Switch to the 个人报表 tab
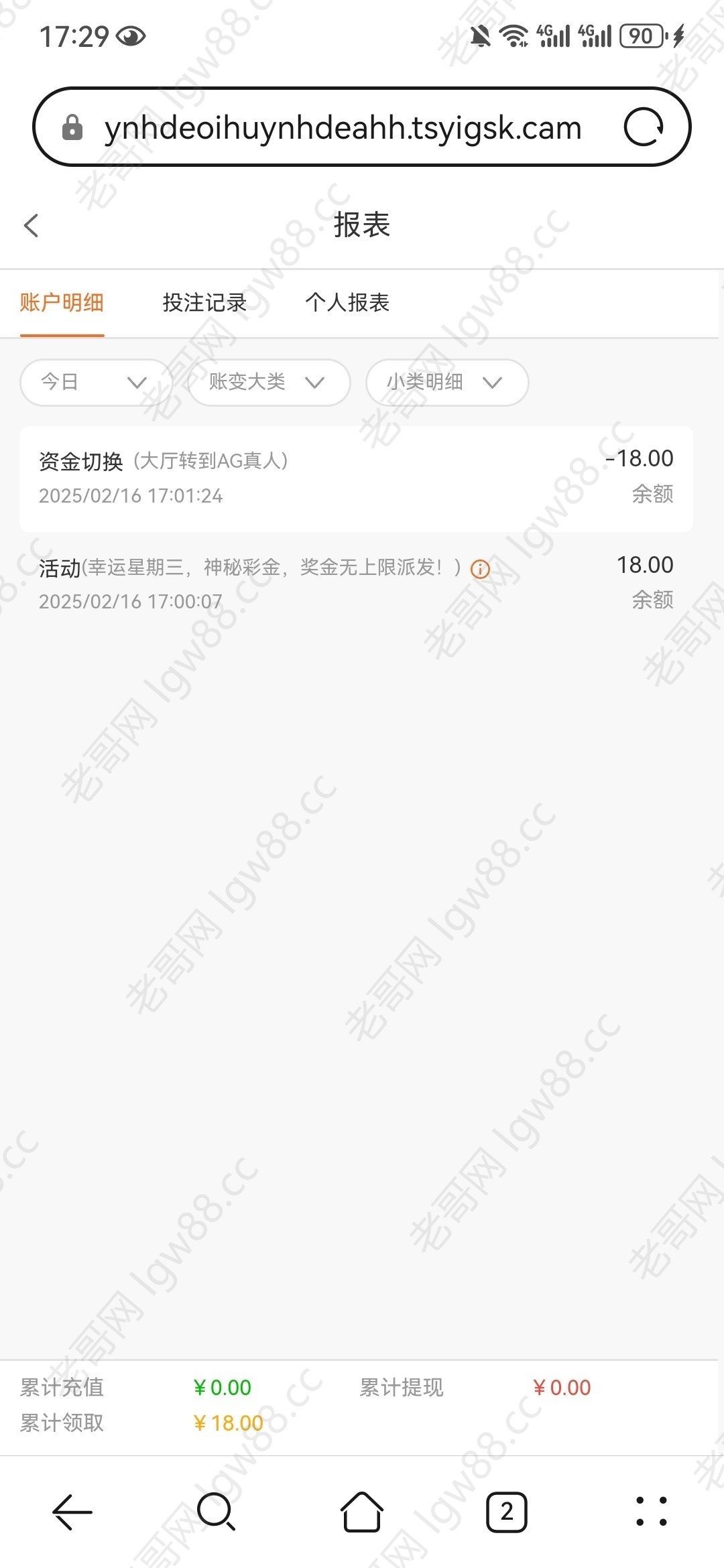Image resolution: width=724 pixels, height=1568 pixels. 347,303
